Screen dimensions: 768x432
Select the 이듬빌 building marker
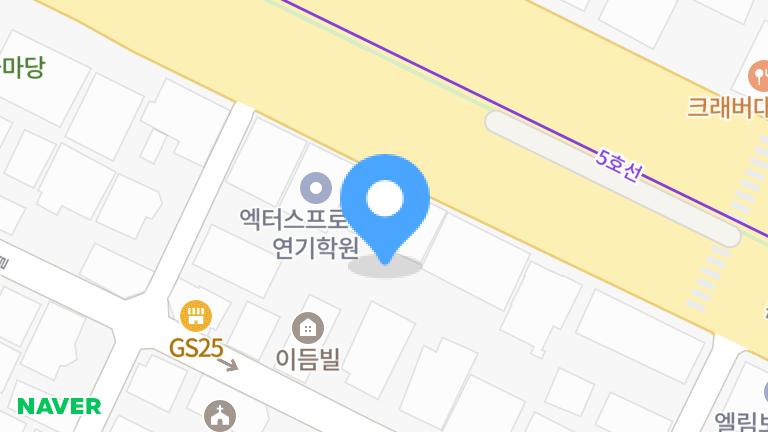click(x=308, y=328)
